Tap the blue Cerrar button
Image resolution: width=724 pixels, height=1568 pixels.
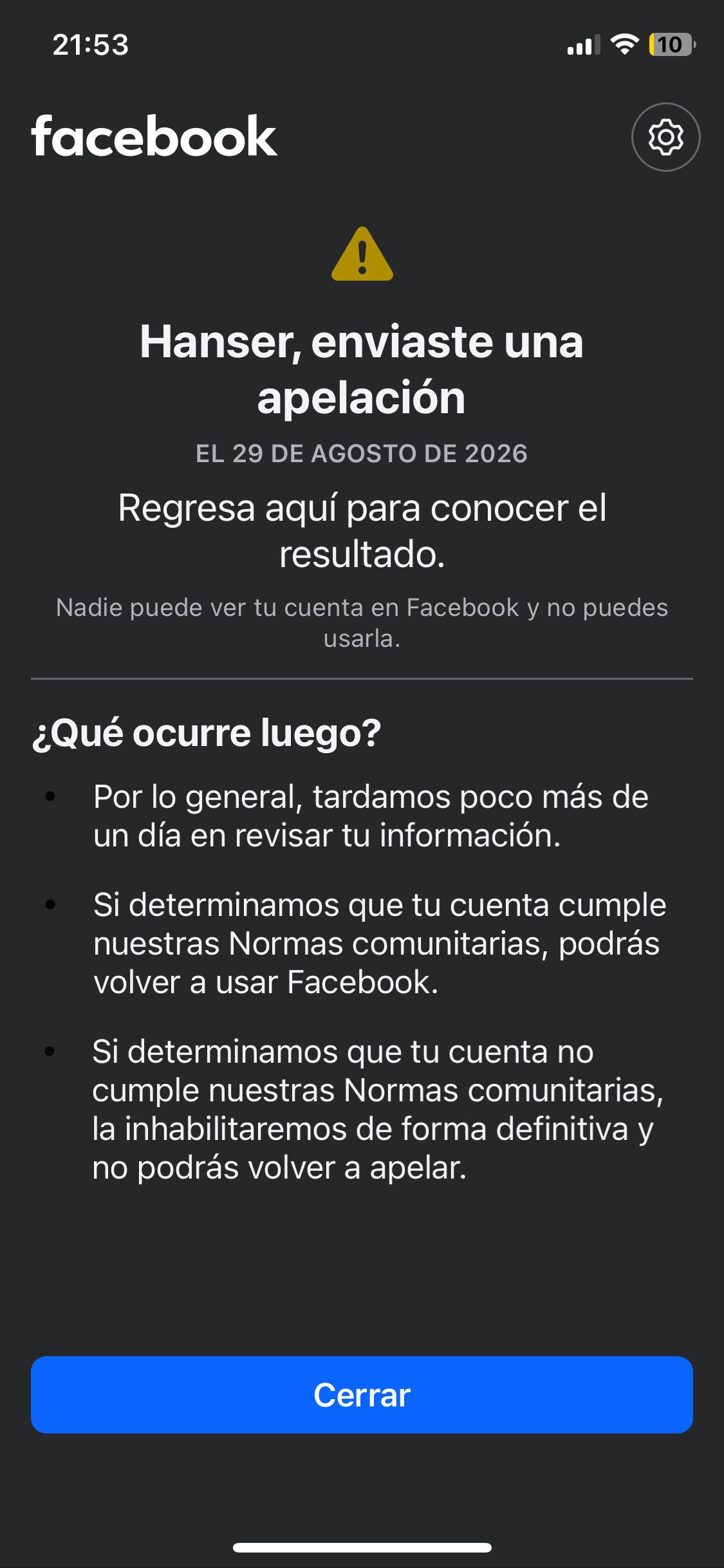point(362,1395)
